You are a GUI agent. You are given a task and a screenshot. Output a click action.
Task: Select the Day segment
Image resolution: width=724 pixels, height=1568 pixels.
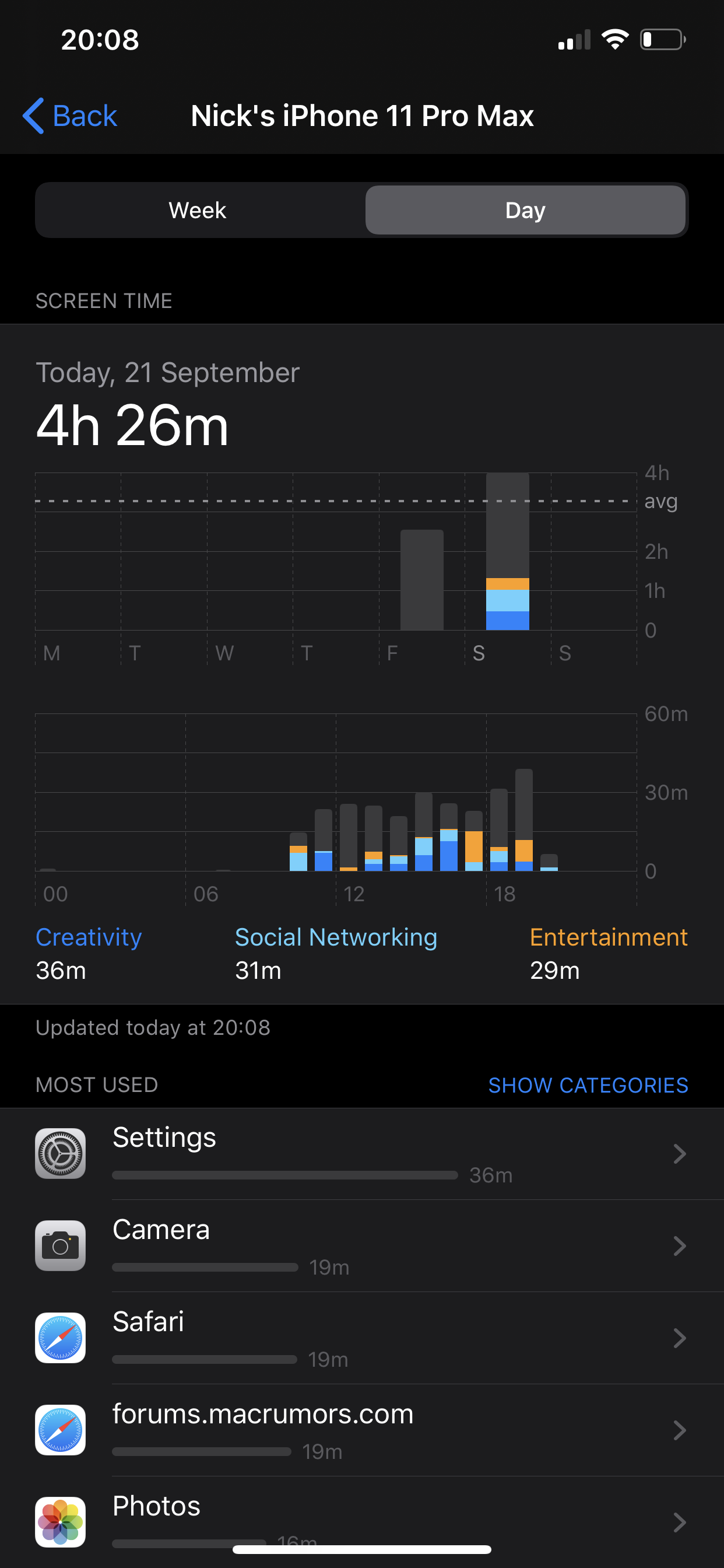coord(525,210)
